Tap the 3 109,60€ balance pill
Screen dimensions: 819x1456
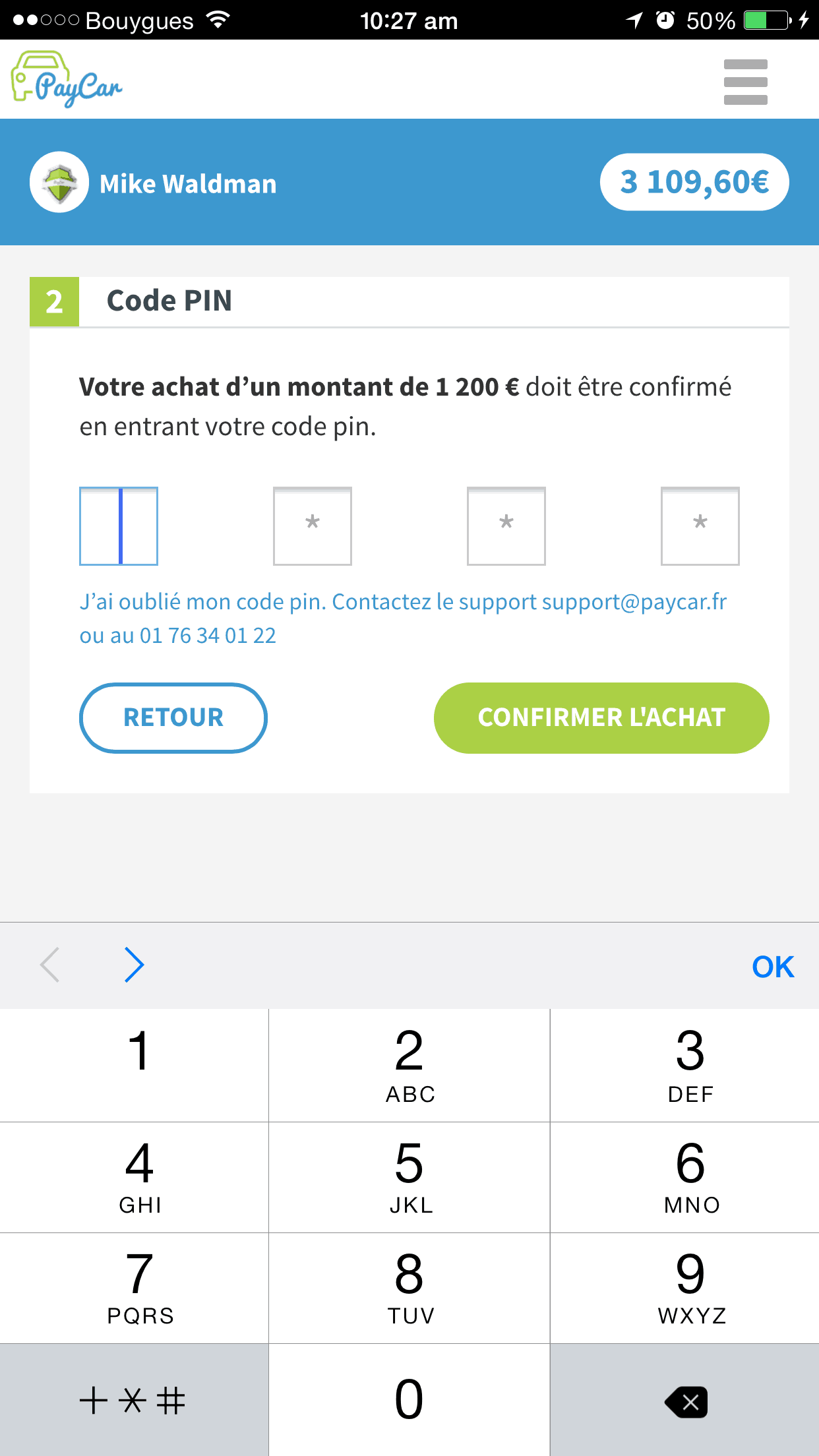(x=694, y=182)
